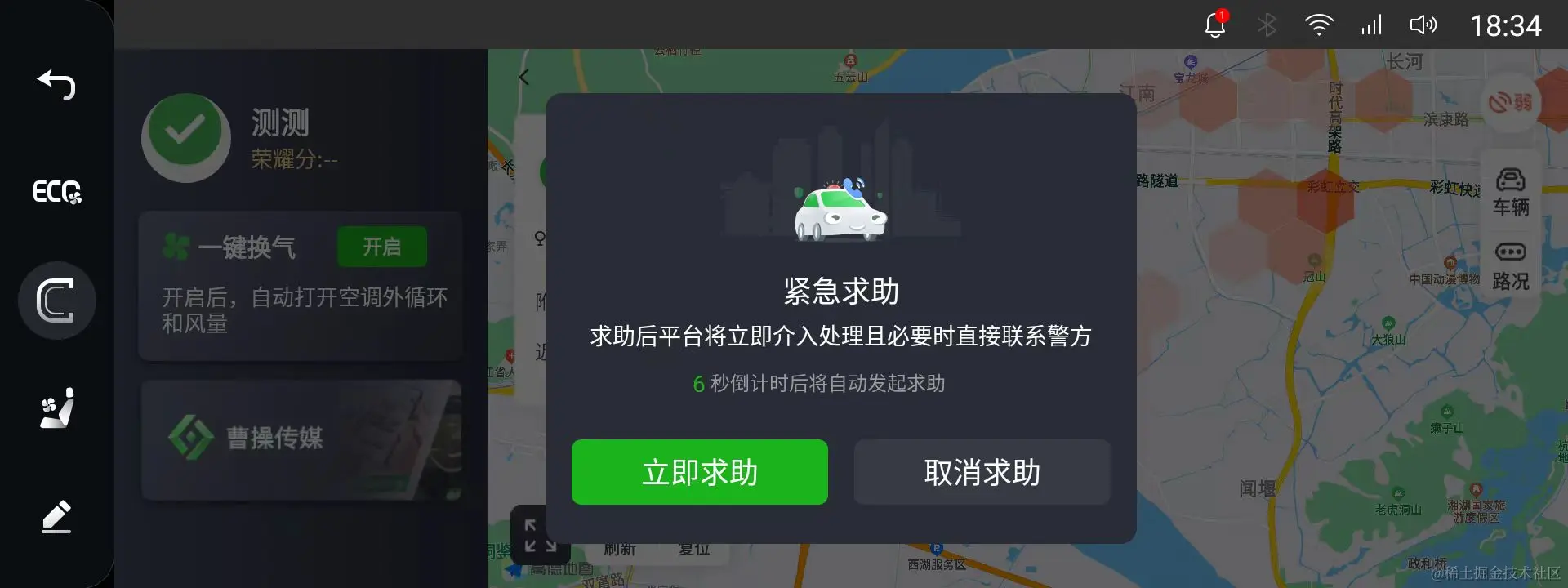The image size is (1568, 588).
Task: Select the highlighted C icon in sidebar
Action: click(56, 301)
